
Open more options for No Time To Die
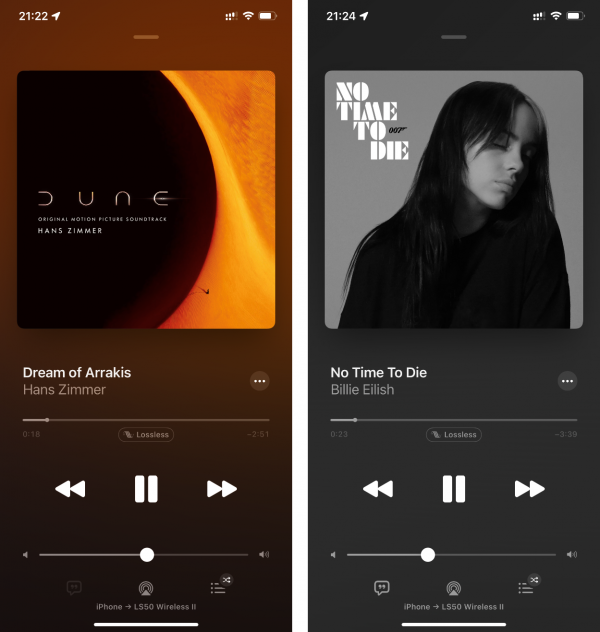568,381
